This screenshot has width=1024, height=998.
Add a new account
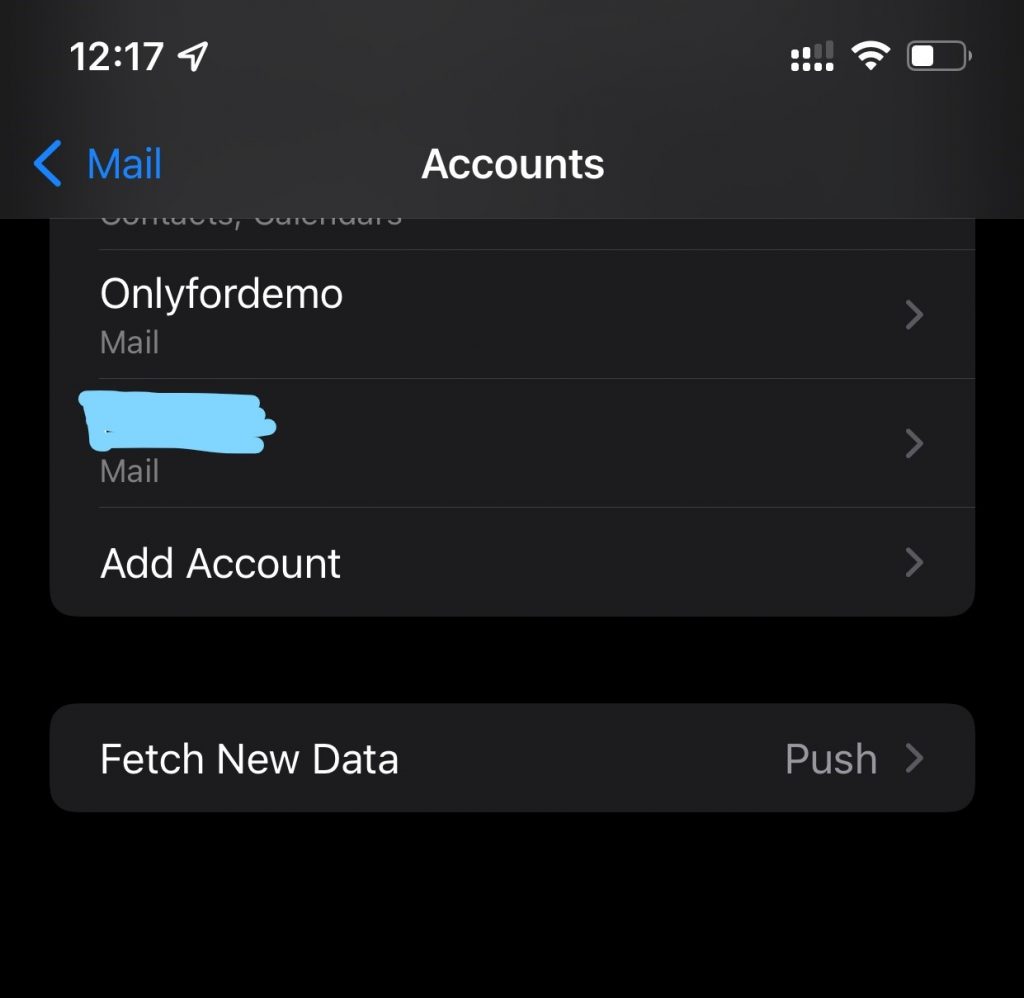[x=510, y=563]
